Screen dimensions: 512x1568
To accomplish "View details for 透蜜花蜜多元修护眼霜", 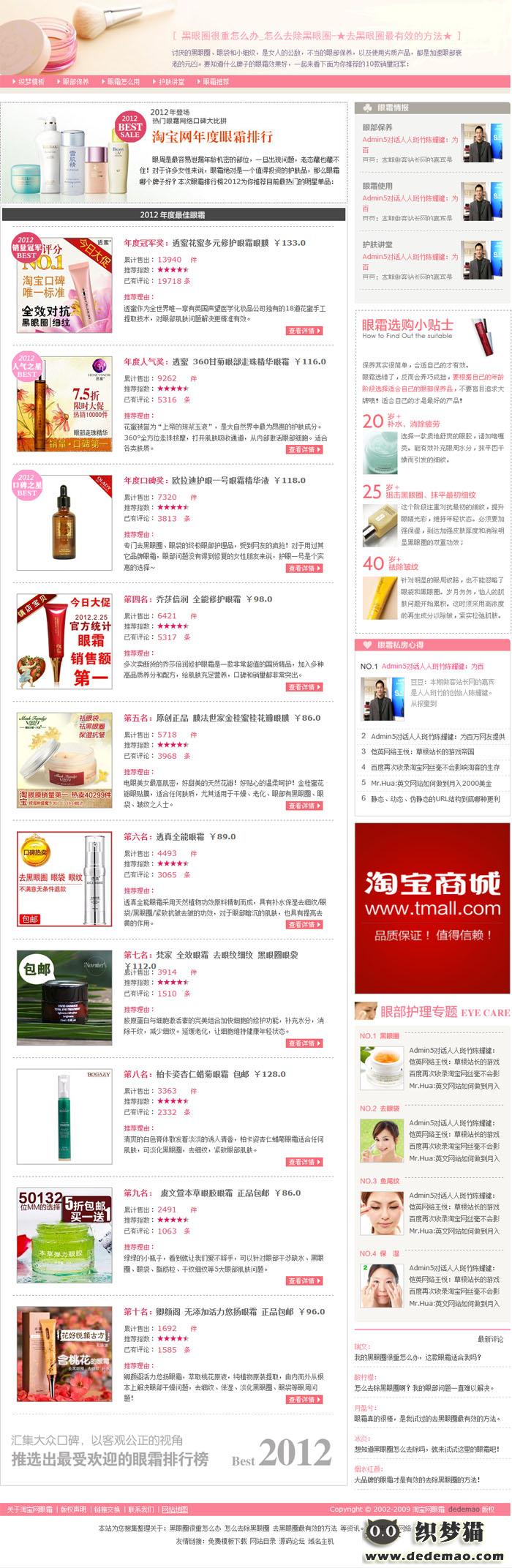I will coord(304,331).
